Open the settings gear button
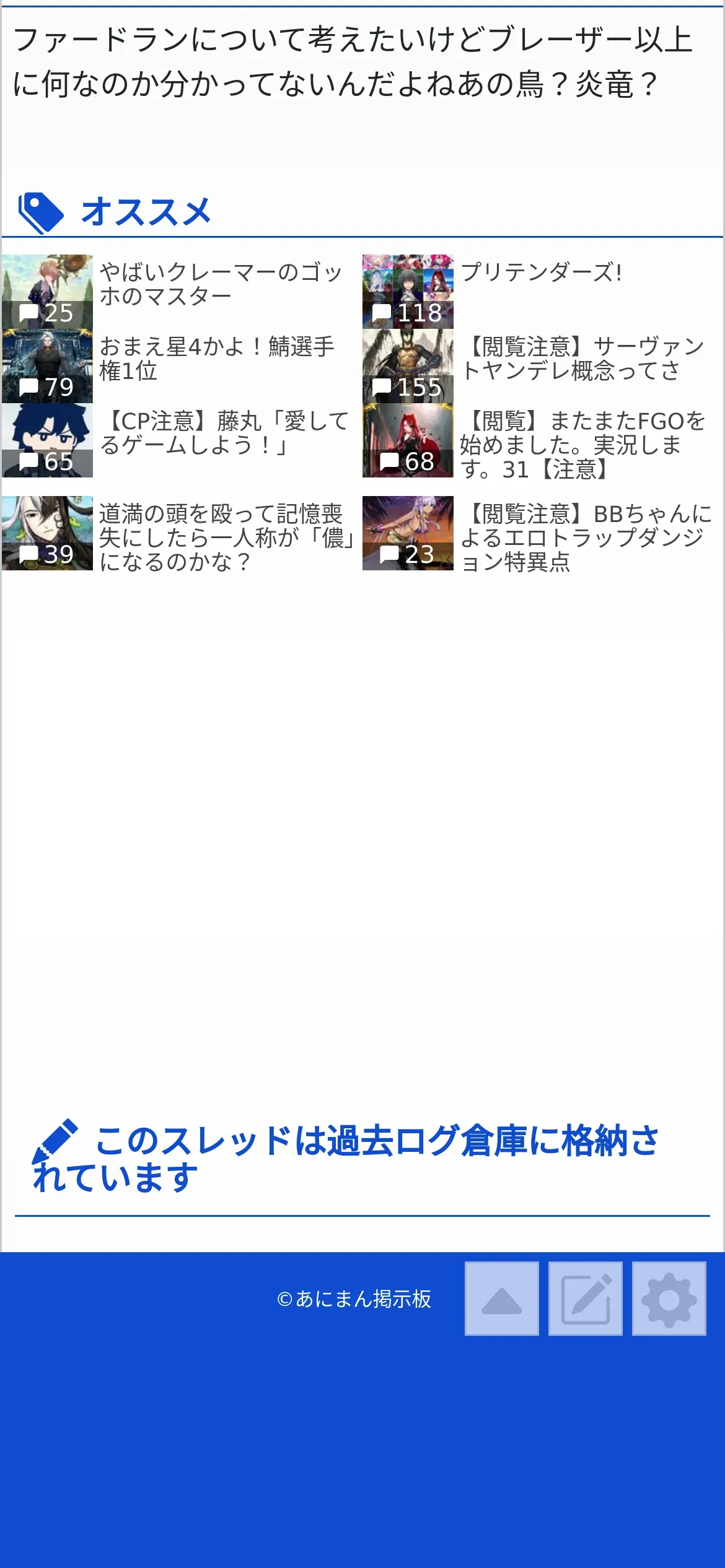Viewport: 725px width, 1568px height. 669,1299
